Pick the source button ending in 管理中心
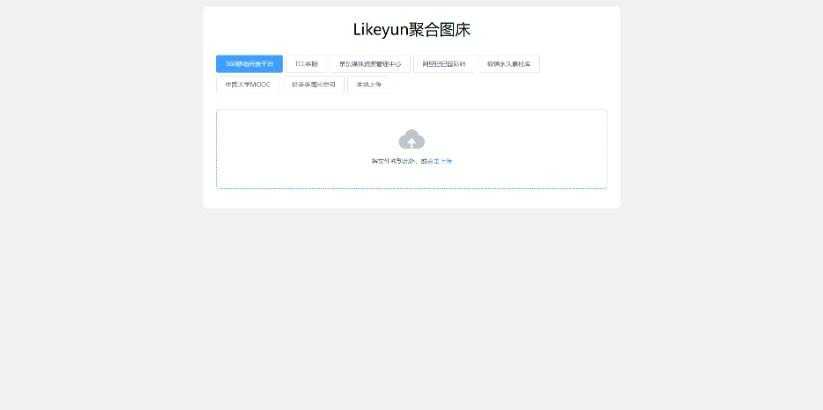Viewport: 823px width, 410px height. [x=370, y=64]
